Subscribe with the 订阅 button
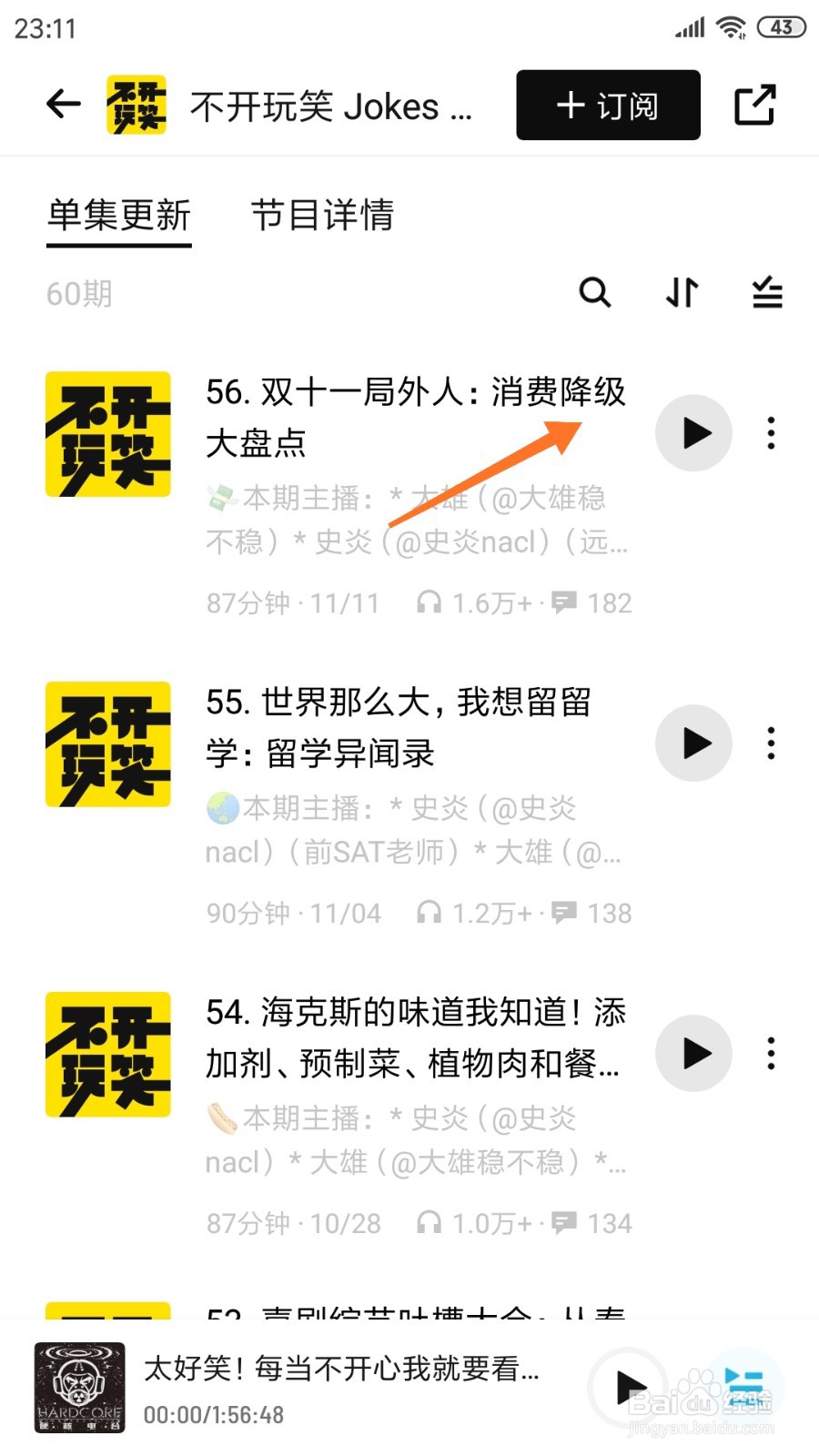819x1456 pixels. [x=608, y=106]
